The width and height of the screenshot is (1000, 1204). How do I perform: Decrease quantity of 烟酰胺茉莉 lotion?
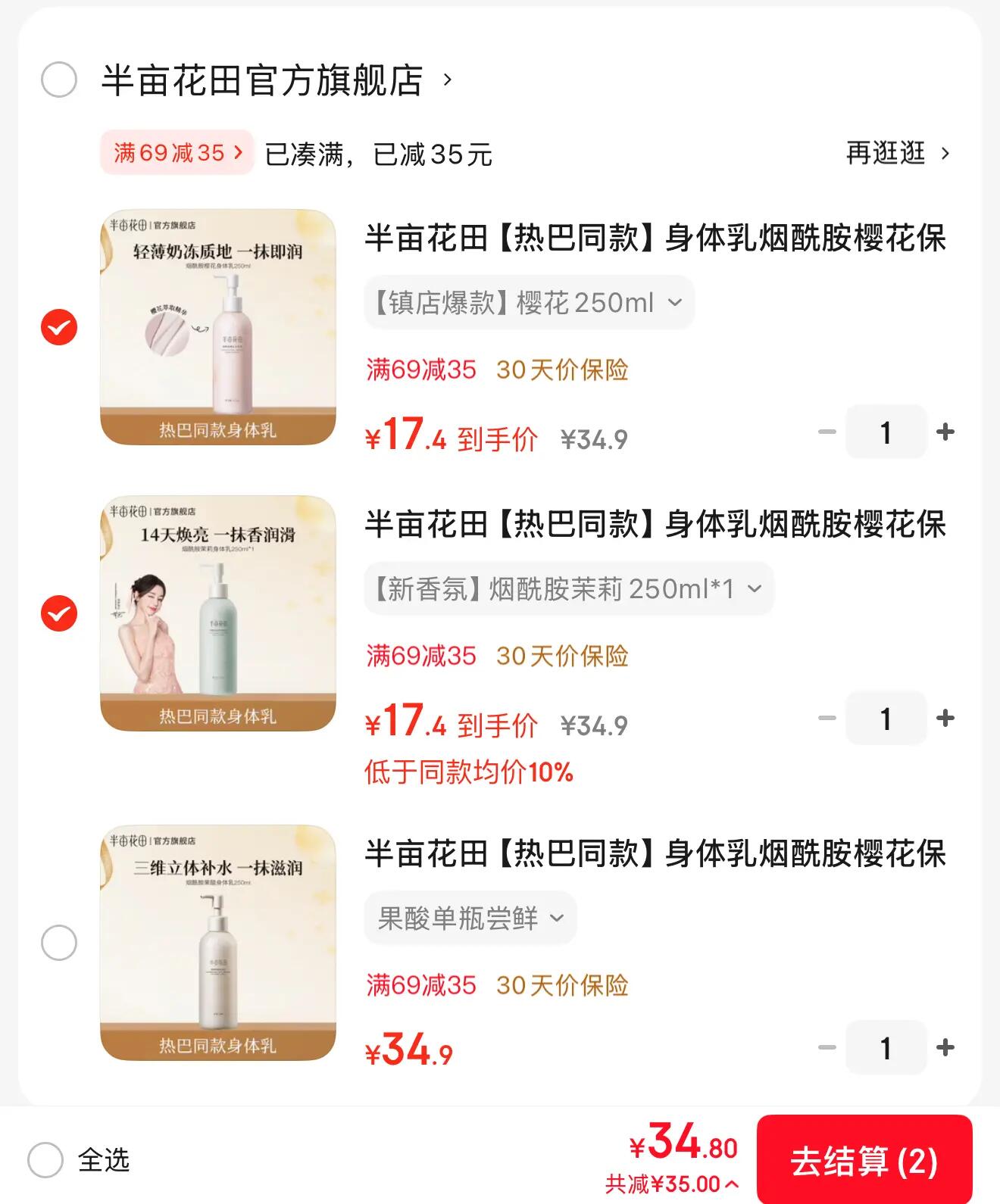point(827,719)
